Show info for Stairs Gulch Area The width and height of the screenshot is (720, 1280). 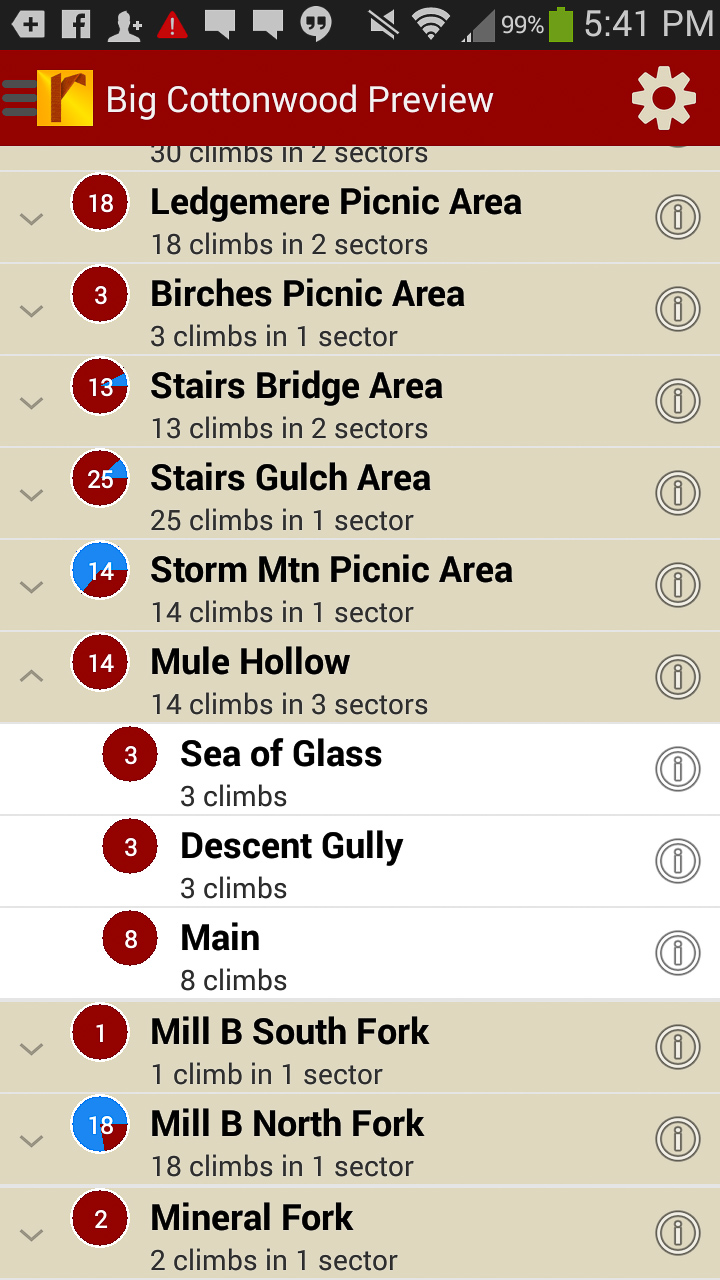[677, 493]
